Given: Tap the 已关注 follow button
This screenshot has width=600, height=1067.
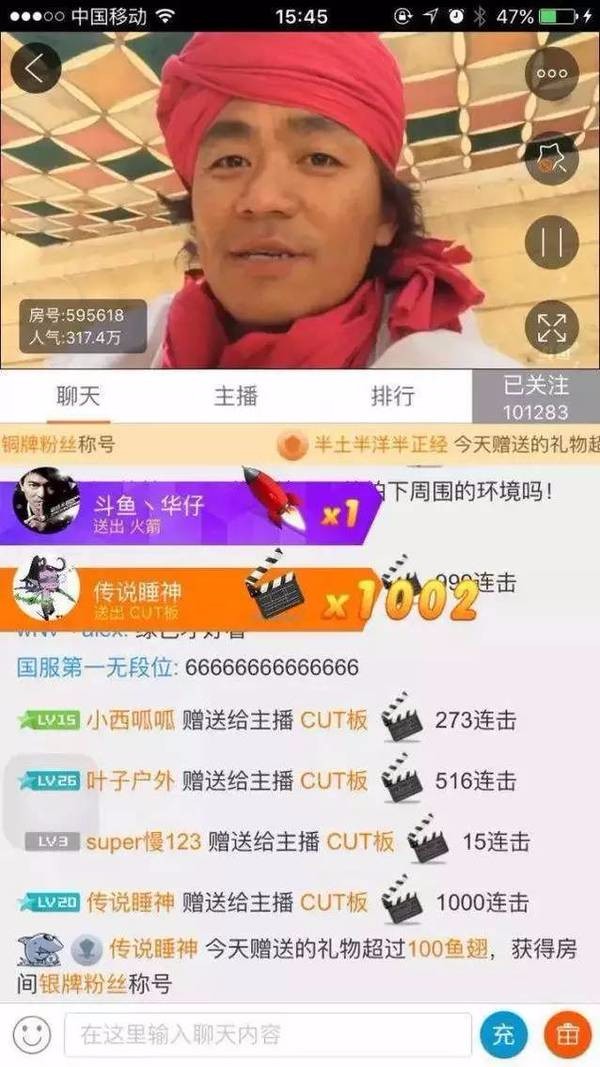Looking at the screenshot, I should point(536,397).
